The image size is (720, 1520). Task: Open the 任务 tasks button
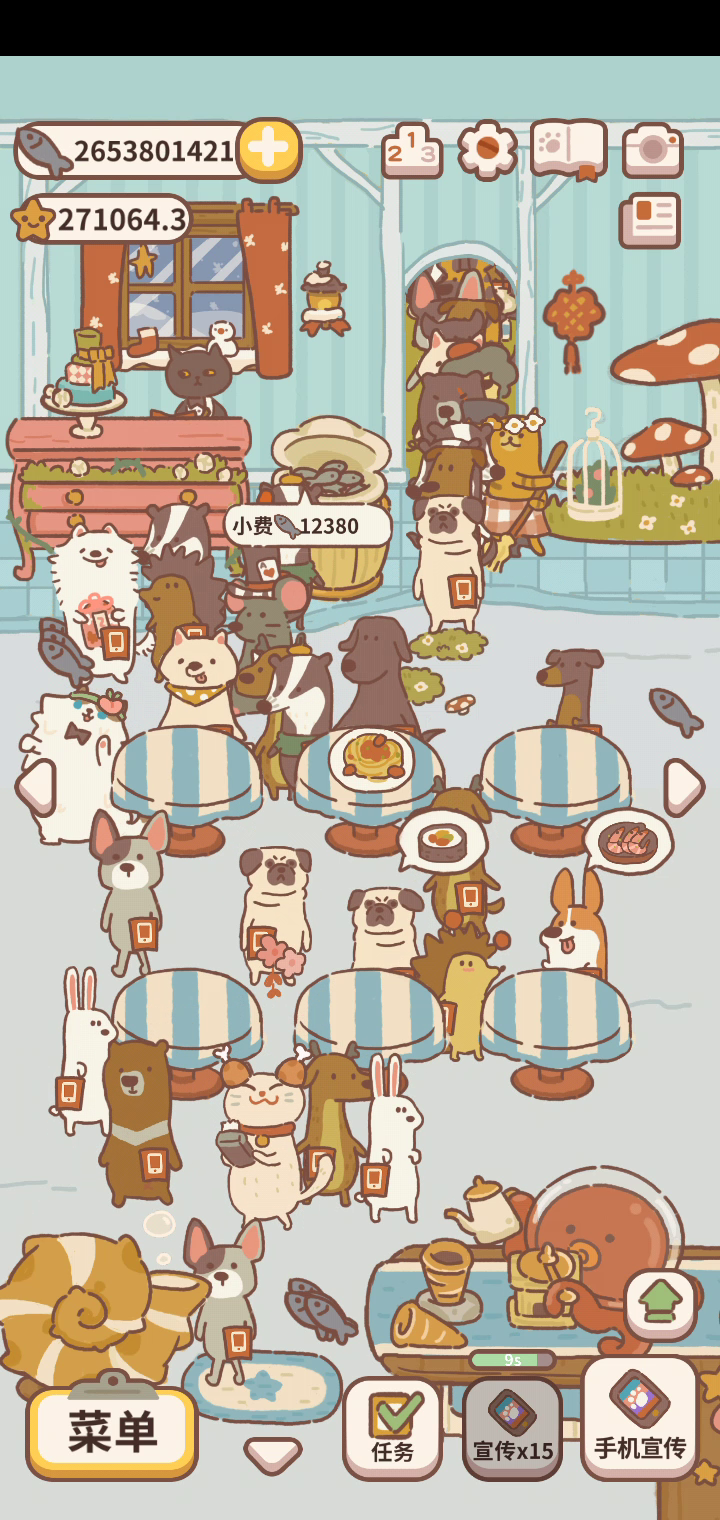coord(392,1429)
